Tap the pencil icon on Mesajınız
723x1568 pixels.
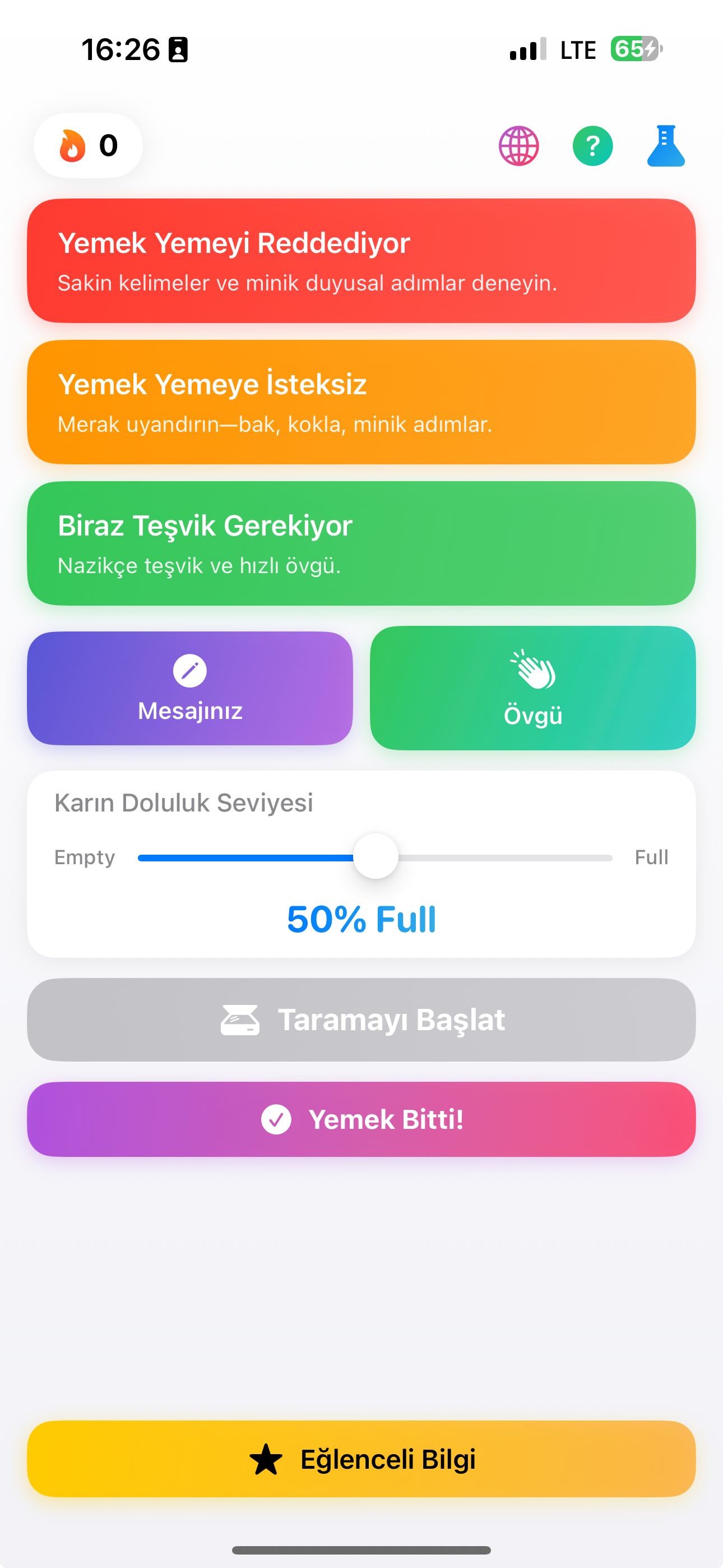(x=190, y=670)
